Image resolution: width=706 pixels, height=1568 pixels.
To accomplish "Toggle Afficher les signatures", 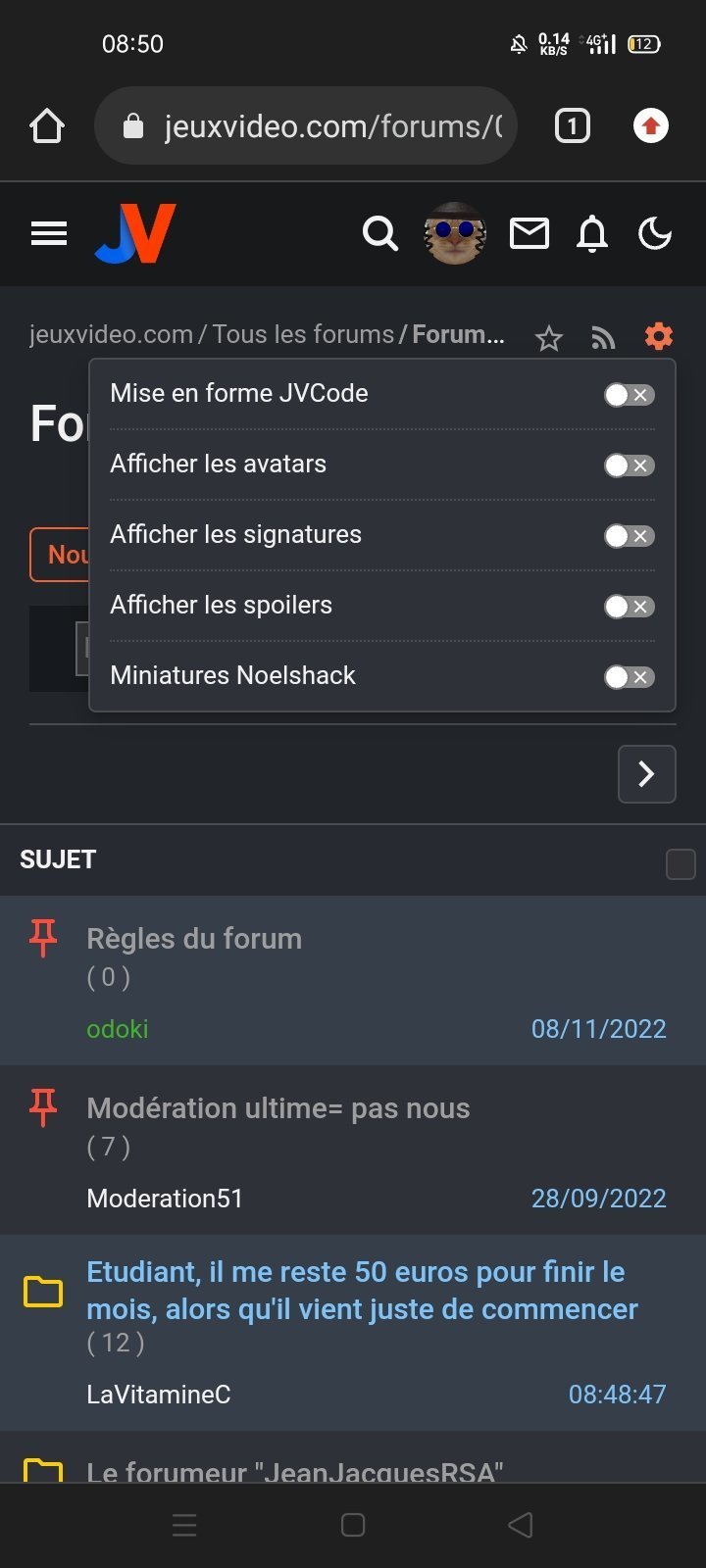I will [x=629, y=536].
